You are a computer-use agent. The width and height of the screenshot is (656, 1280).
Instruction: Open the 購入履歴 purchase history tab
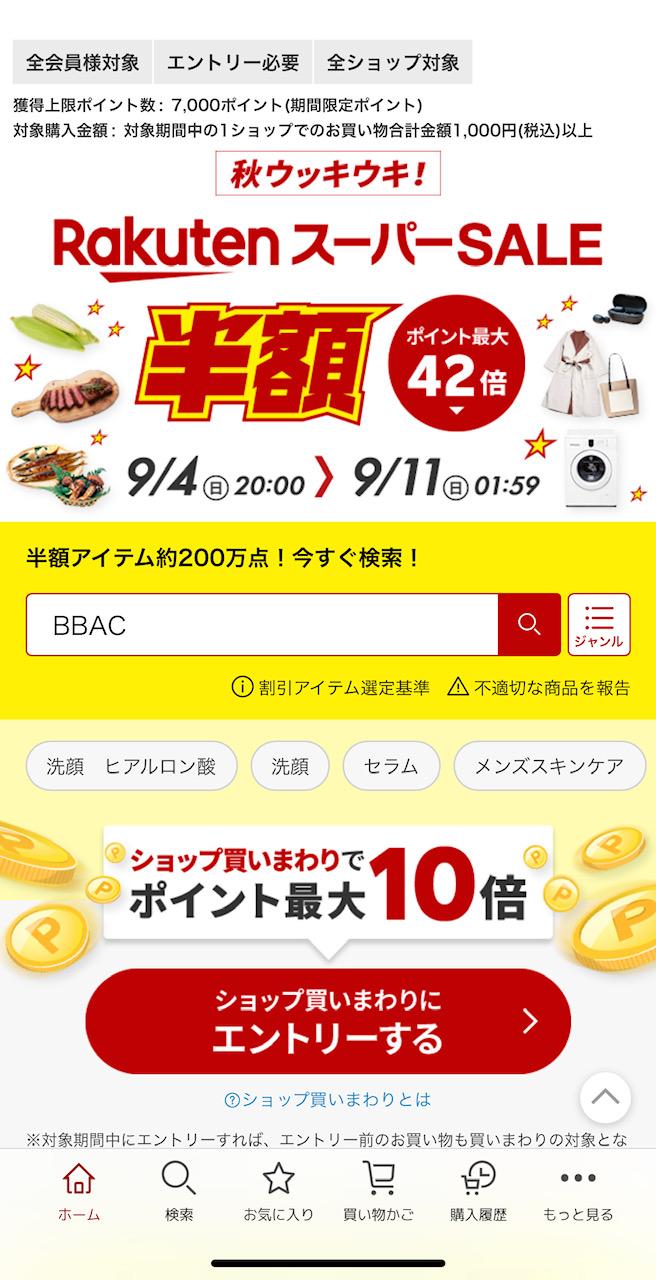click(x=478, y=1192)
